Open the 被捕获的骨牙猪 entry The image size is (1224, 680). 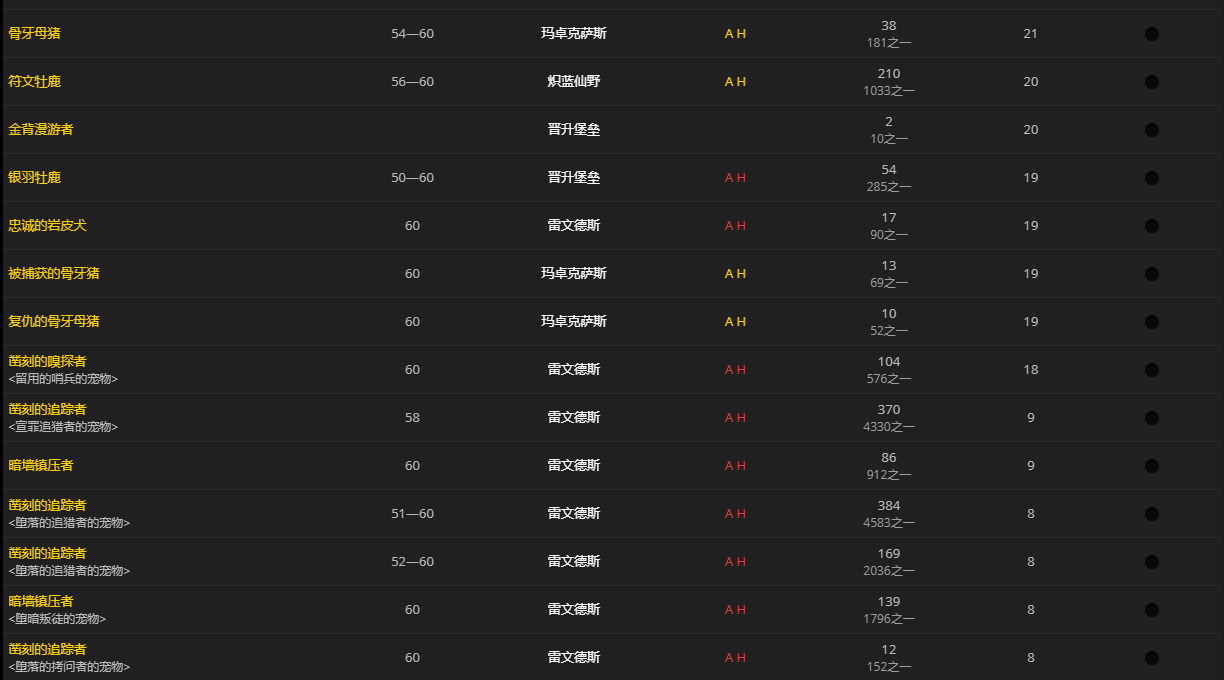(x=54, y=273)
